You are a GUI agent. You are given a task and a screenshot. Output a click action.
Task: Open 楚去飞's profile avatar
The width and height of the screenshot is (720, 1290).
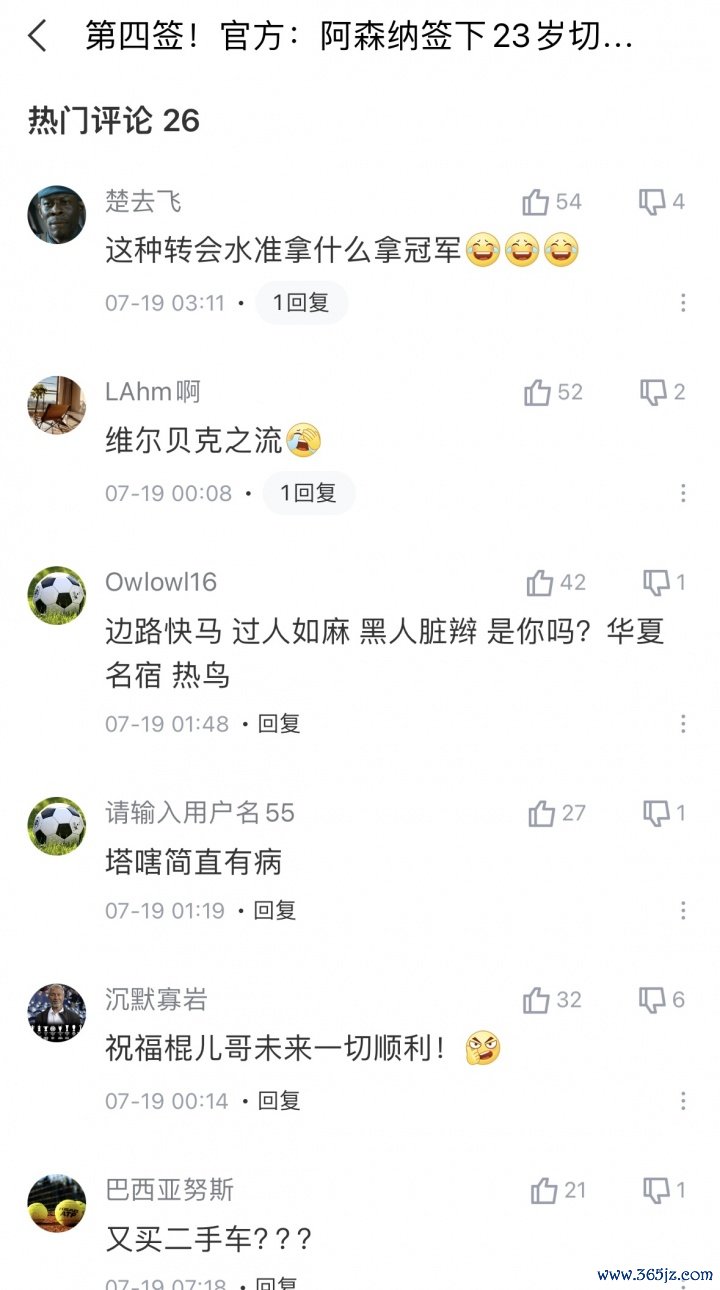pyautogui.click(x=56, y=214)
